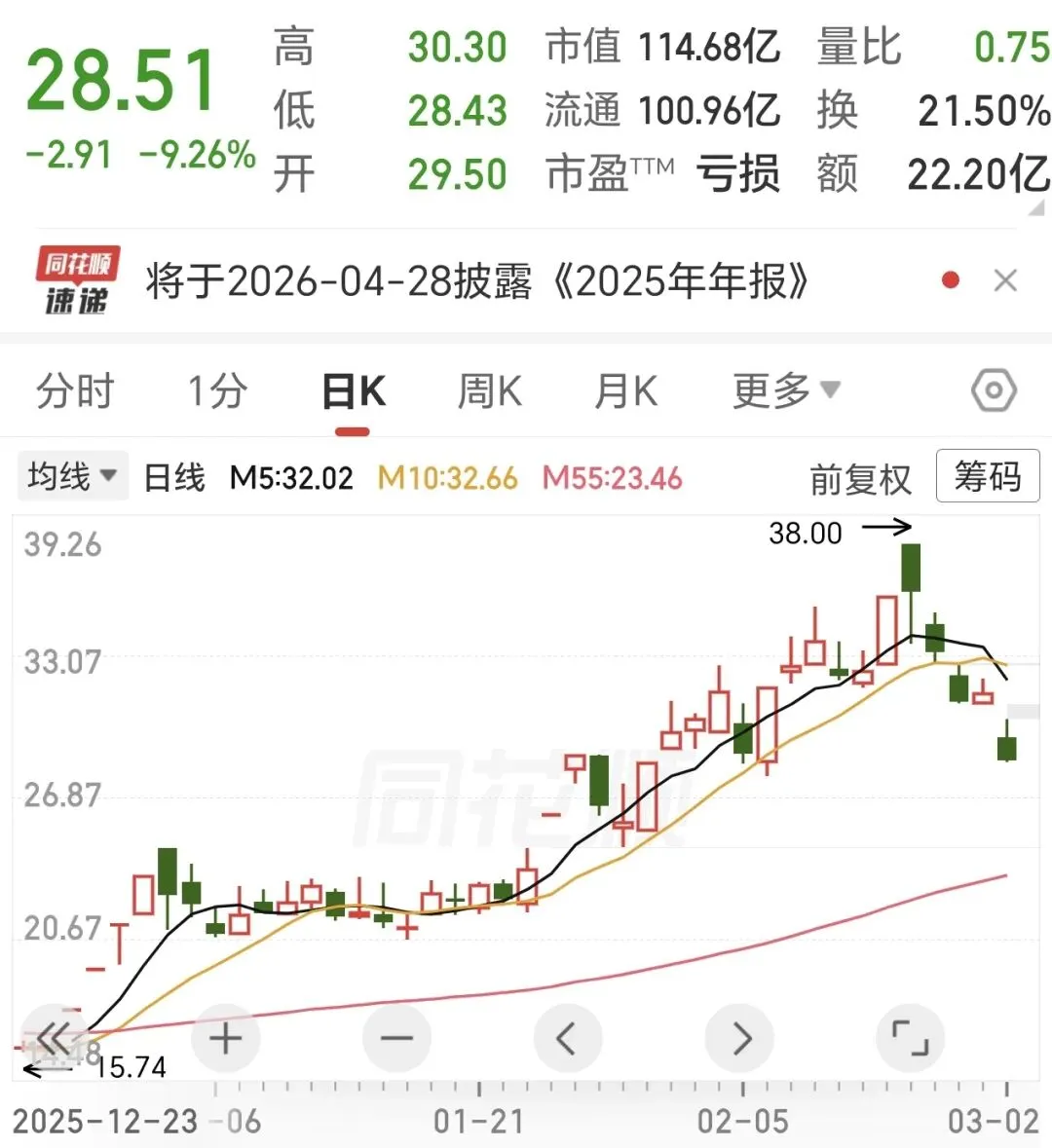Zoom in the chart with plus
The image size is (1052, 1148).
[x=225, y=1038]
